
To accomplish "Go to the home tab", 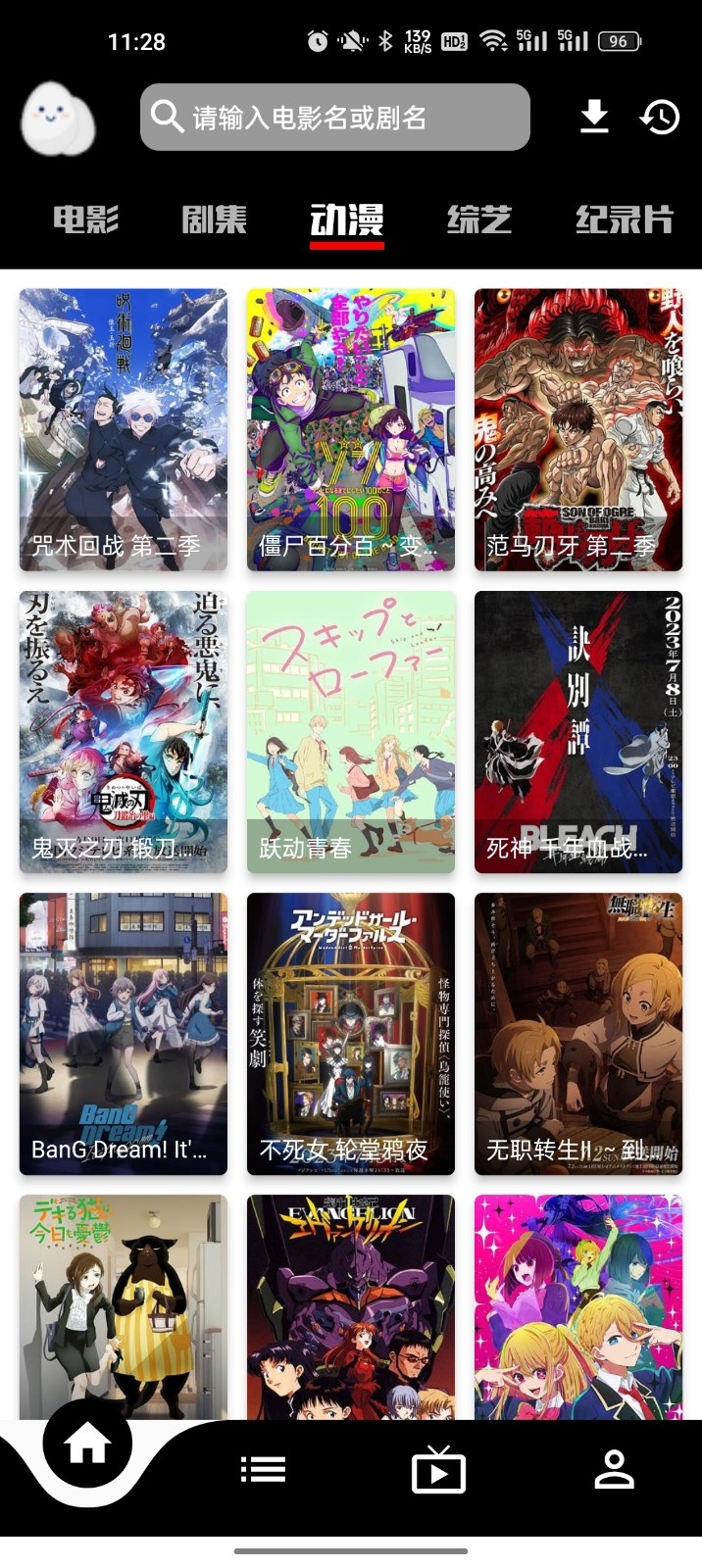I will (x=87, y=1445).
